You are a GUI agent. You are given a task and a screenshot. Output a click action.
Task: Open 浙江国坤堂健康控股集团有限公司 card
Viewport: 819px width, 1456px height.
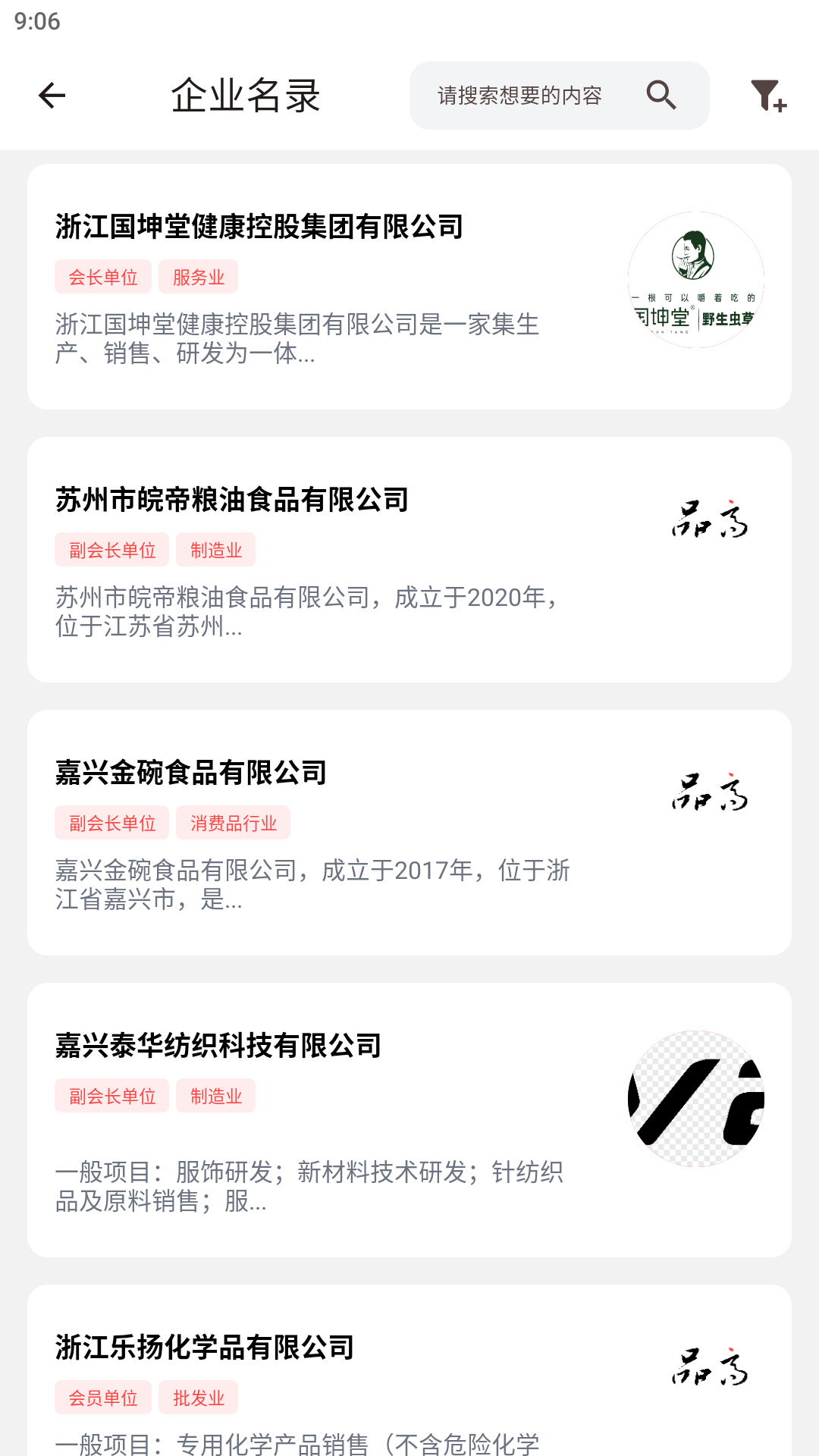click(409, 287)
